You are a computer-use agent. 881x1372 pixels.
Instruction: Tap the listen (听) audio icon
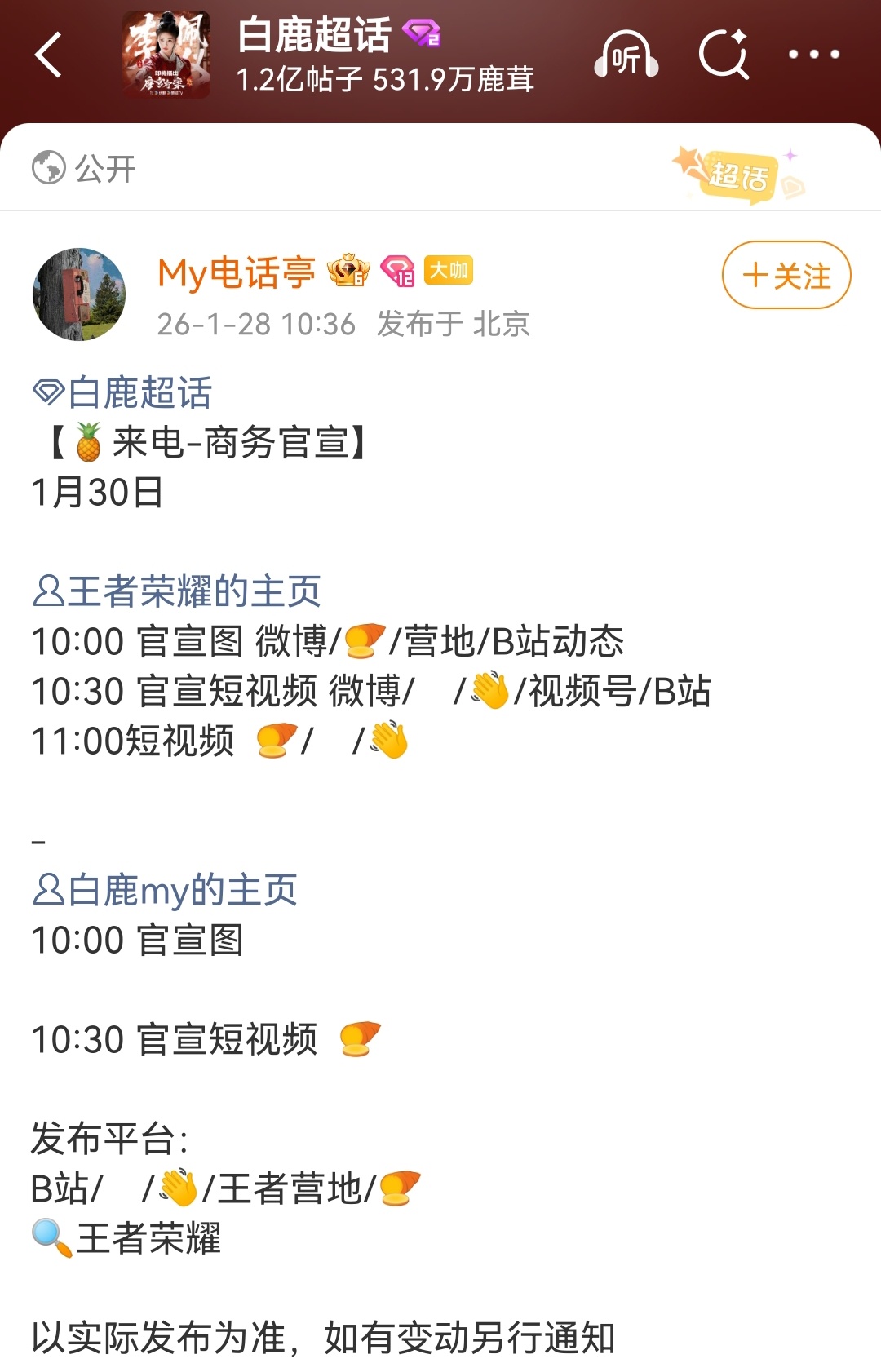point(625,54)
